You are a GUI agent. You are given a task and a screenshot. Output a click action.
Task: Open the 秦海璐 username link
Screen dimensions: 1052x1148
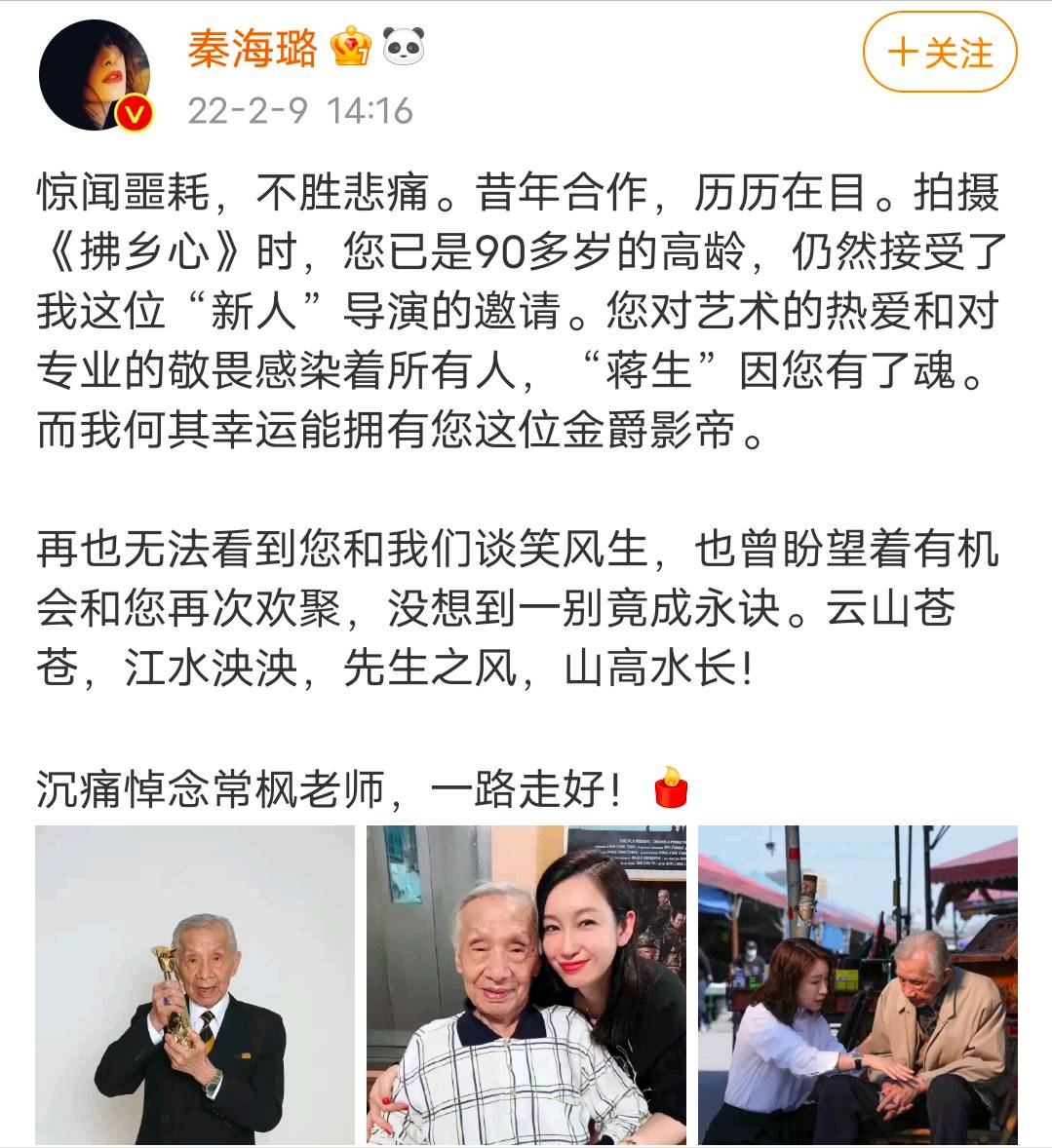[x=253, y=48]
